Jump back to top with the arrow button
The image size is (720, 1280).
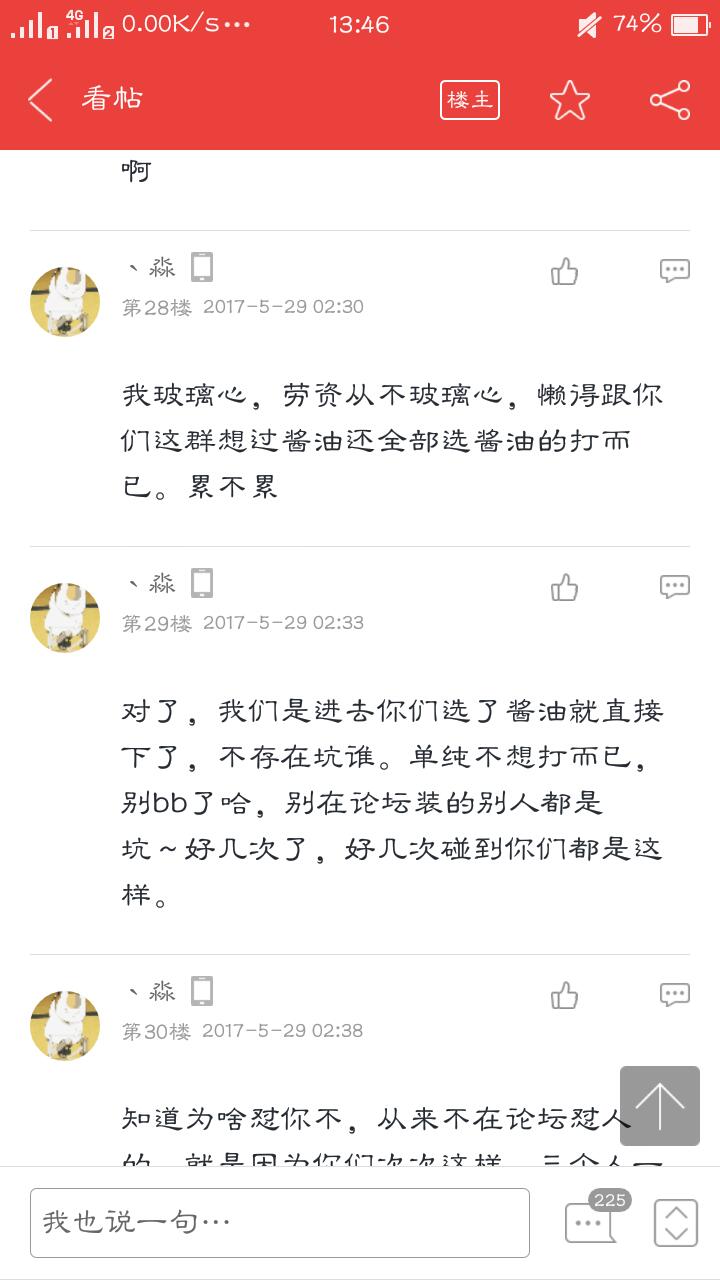pyautogui.click(x=659, y=1105)
